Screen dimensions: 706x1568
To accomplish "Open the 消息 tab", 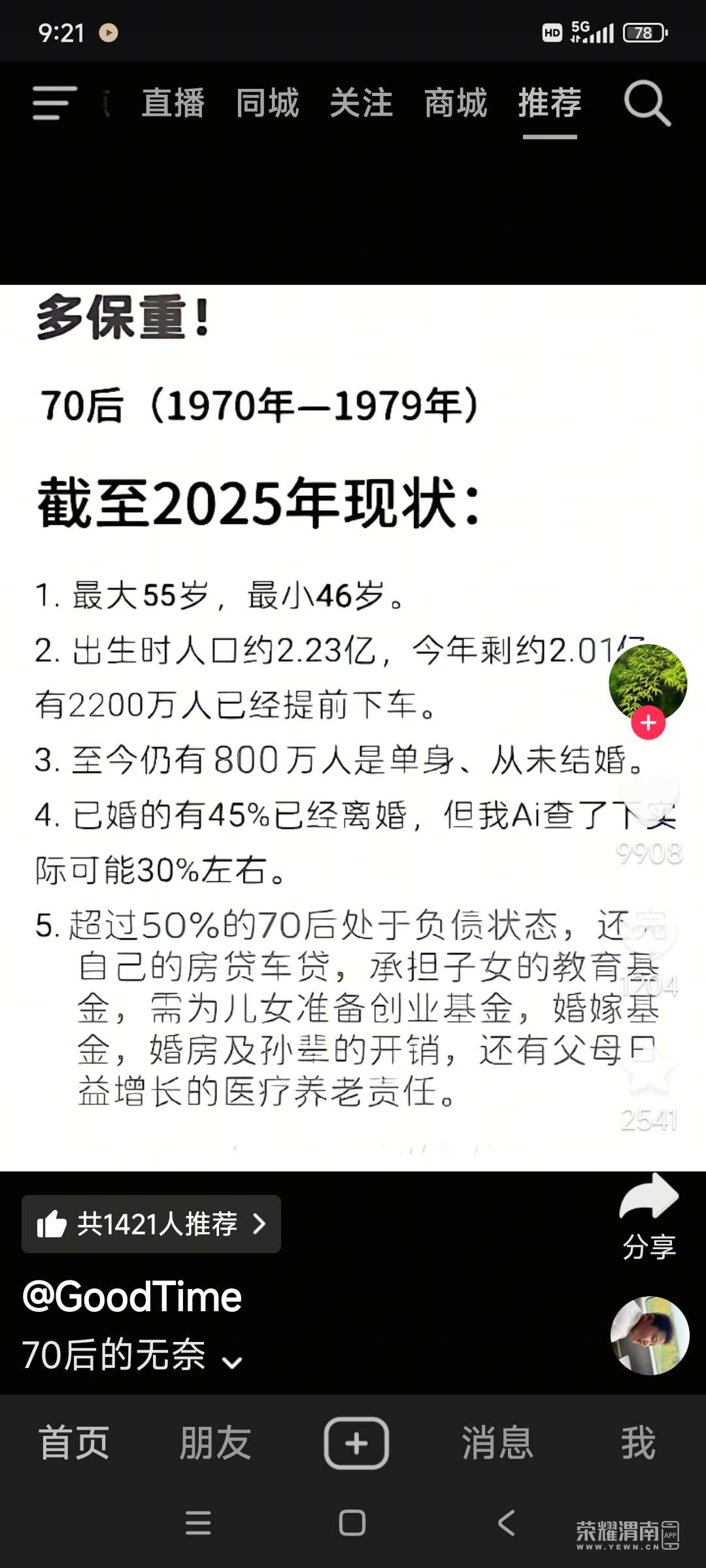I will coord(497,1443).
